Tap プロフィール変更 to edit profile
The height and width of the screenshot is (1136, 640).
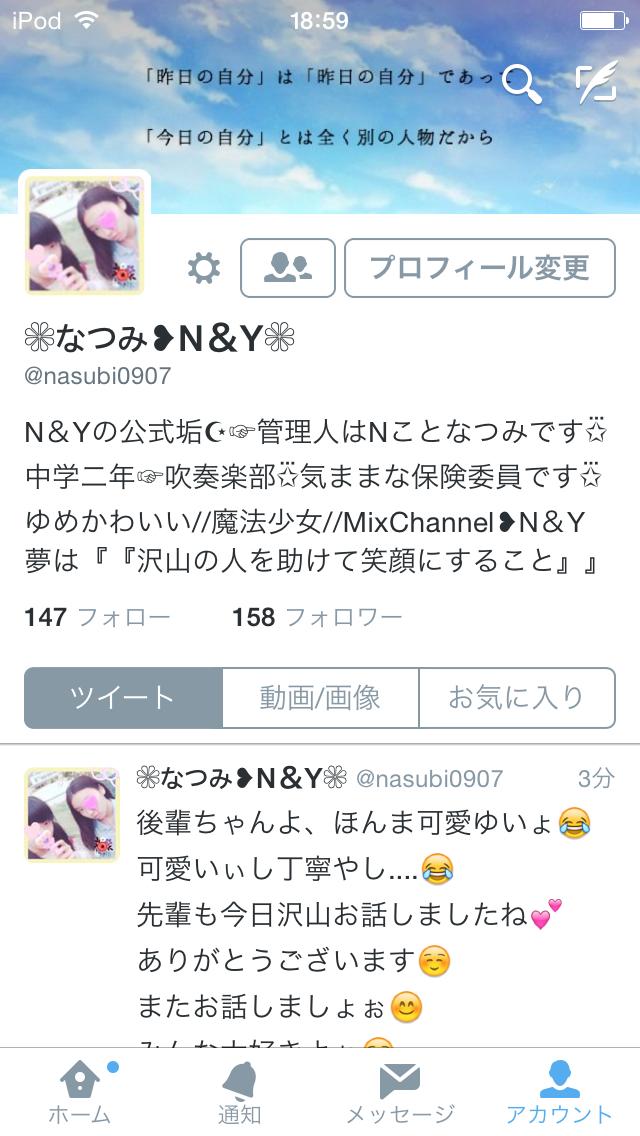coord(479,268)
